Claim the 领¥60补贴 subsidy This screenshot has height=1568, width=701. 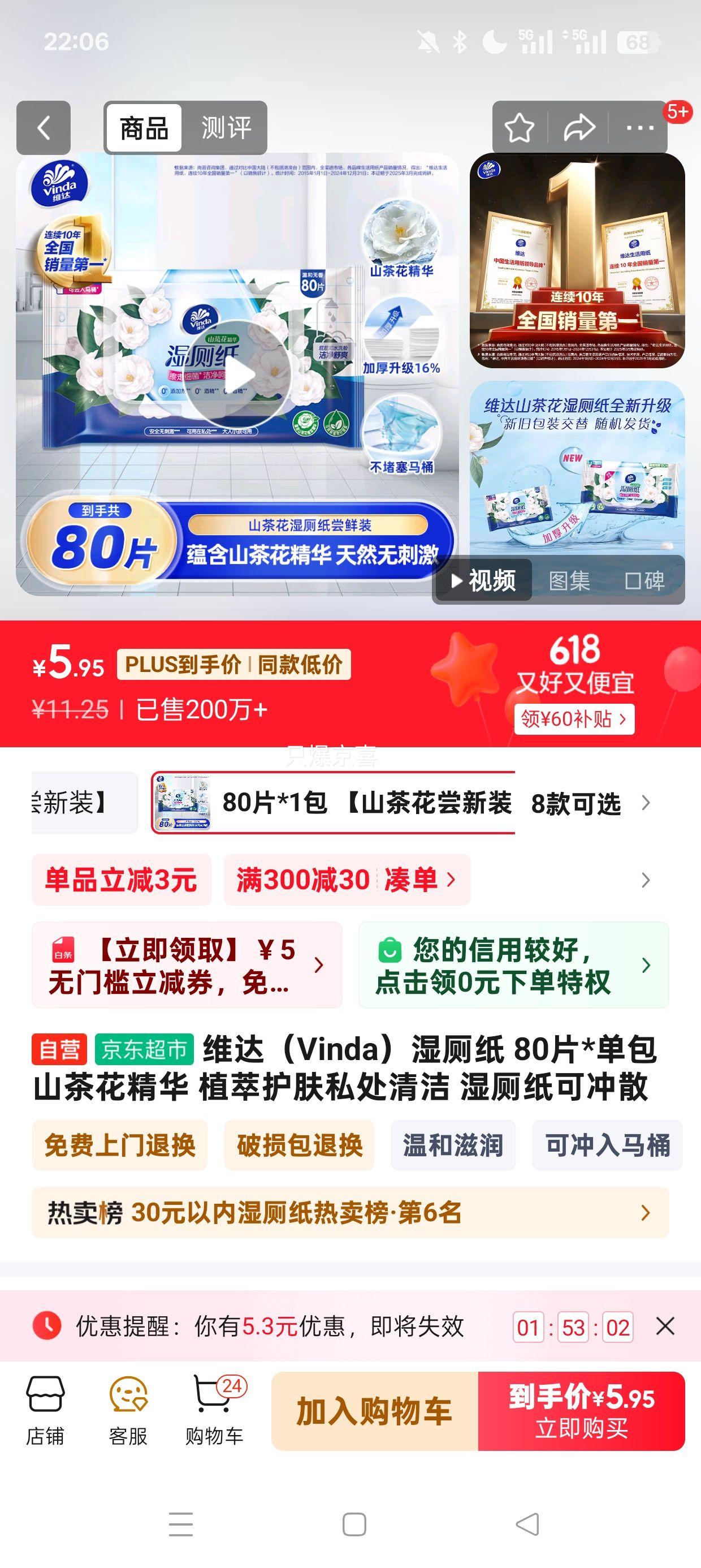(574, 719)
